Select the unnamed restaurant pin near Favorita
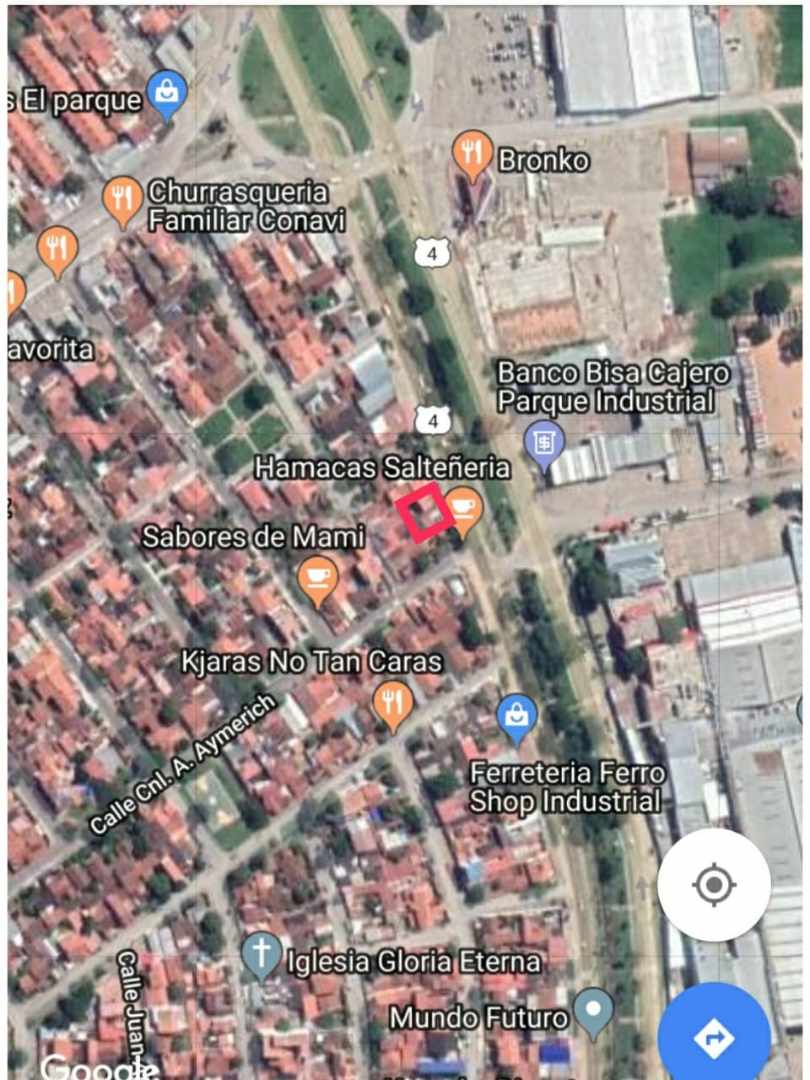The height and width of the screenshot is (1080, 810). (x=55, y=245)
